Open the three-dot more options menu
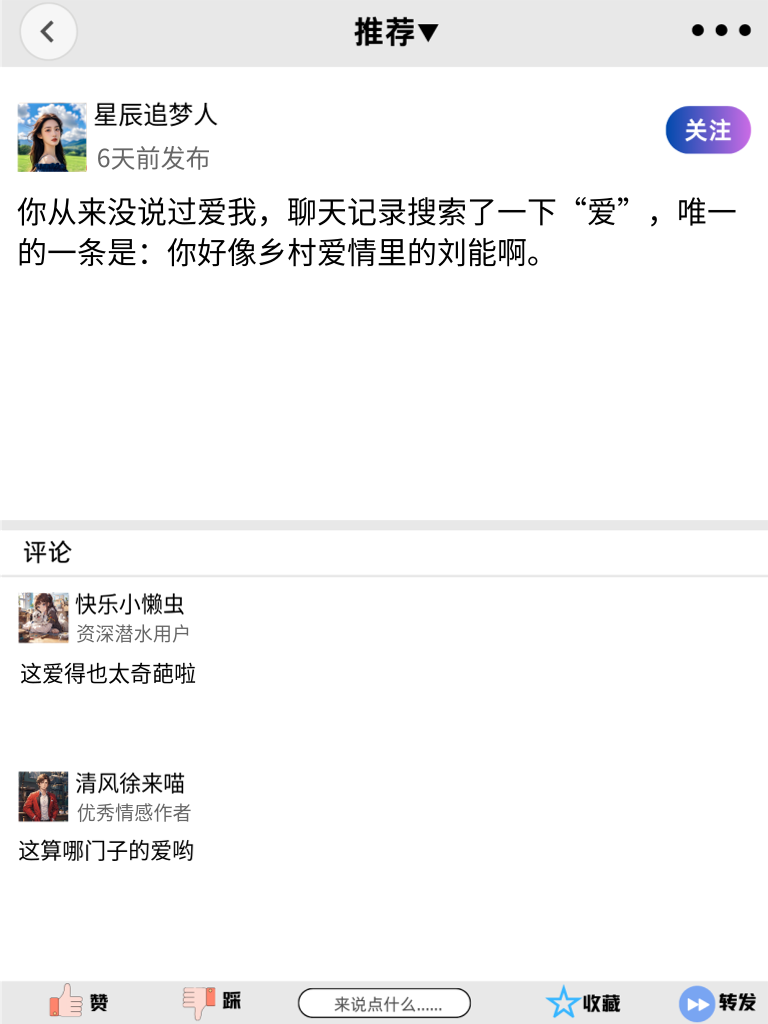The image size is (768, 1024). 721,30
